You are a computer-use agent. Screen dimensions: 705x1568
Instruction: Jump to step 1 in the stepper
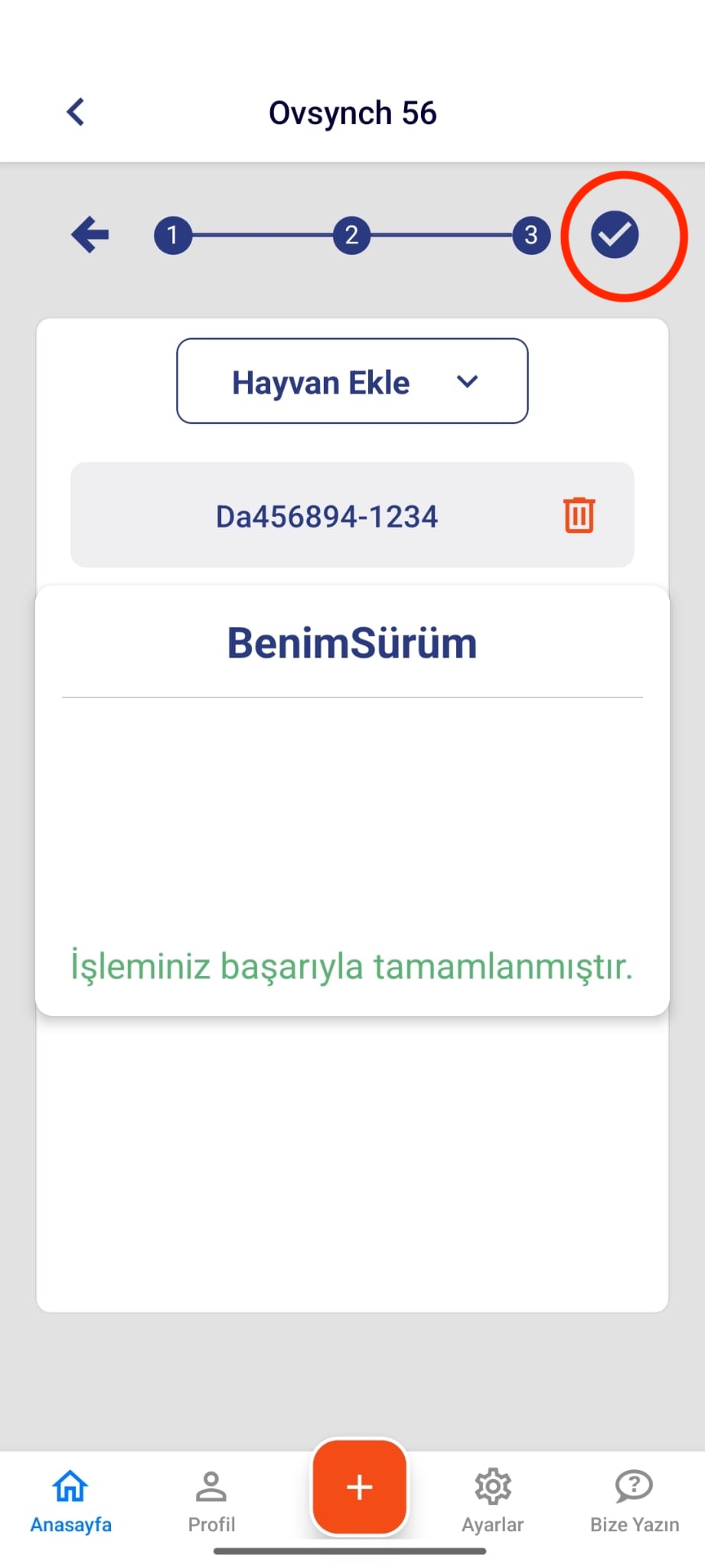tap(173, 235)
